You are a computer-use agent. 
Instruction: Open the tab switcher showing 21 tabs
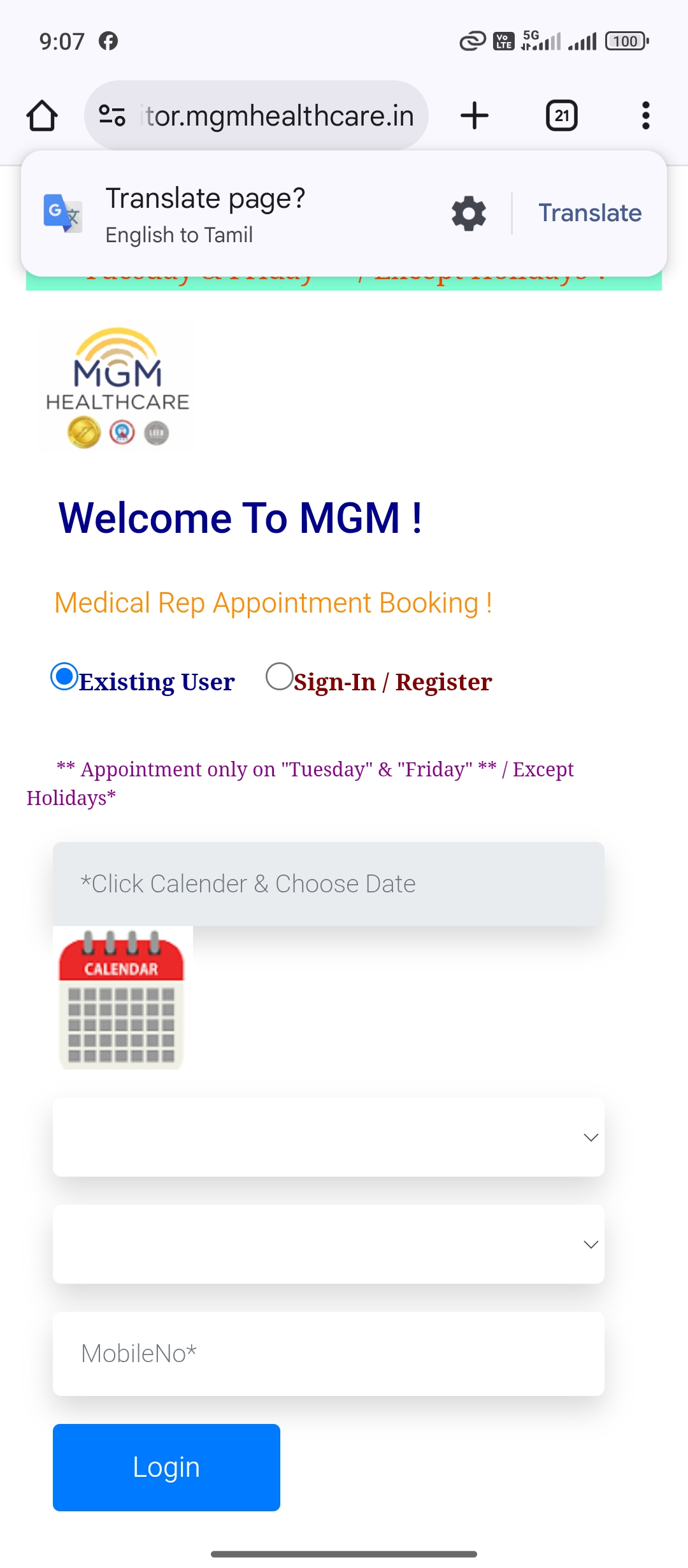pyautogui.click(x=562, y=115)
